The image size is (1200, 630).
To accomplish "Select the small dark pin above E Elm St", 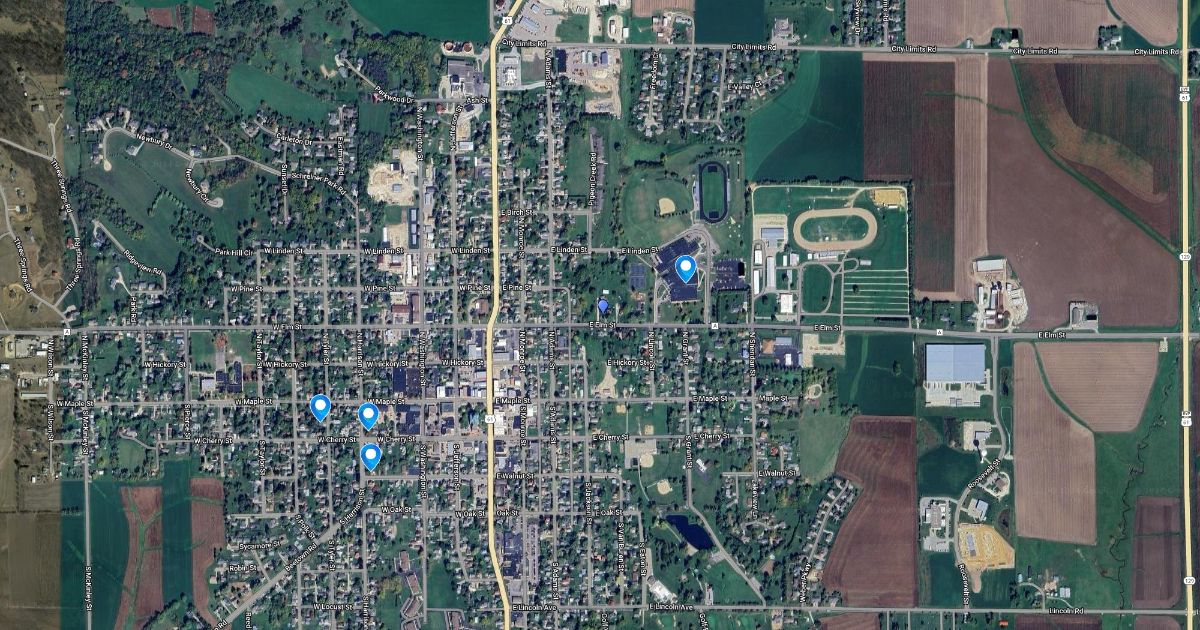I will tap(602, 305).
